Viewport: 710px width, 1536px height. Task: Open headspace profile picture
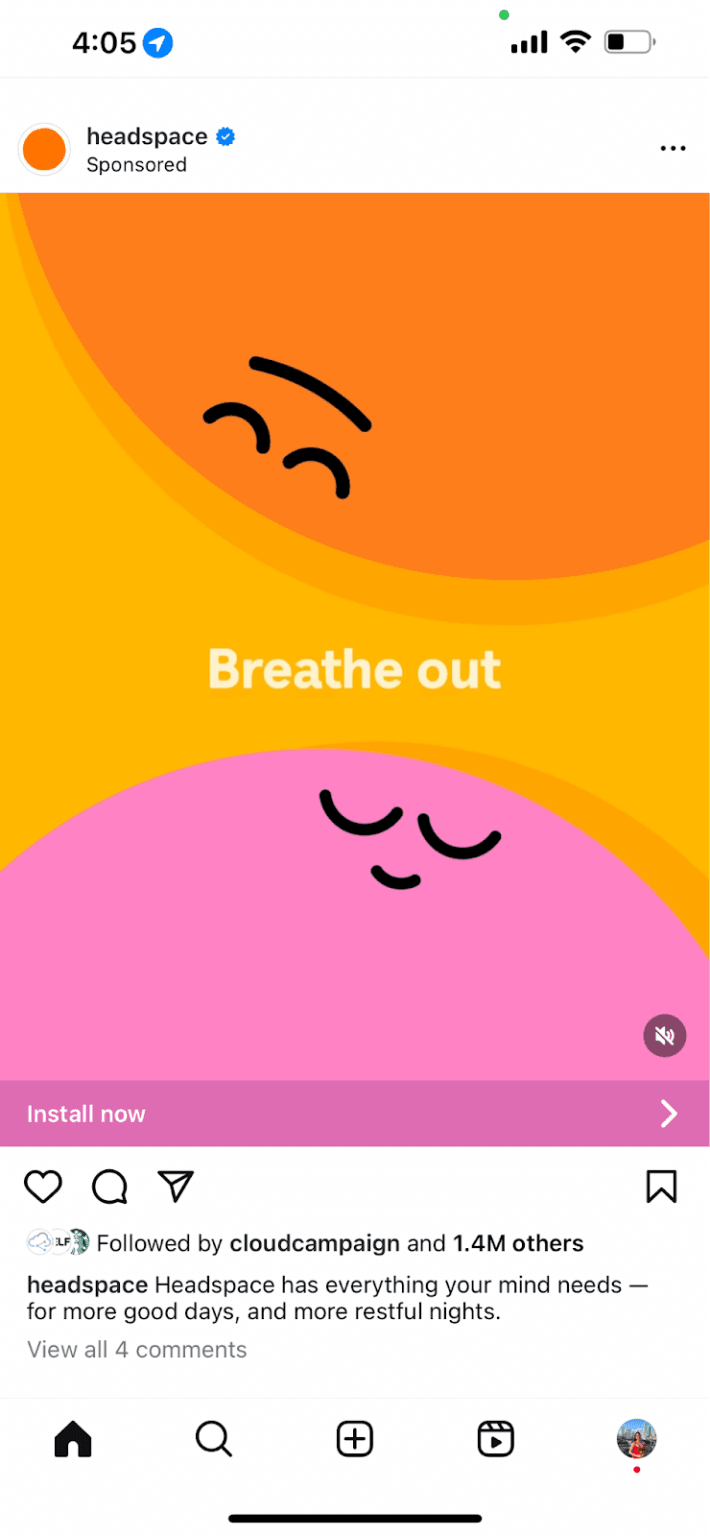click(x=44, y=150)
